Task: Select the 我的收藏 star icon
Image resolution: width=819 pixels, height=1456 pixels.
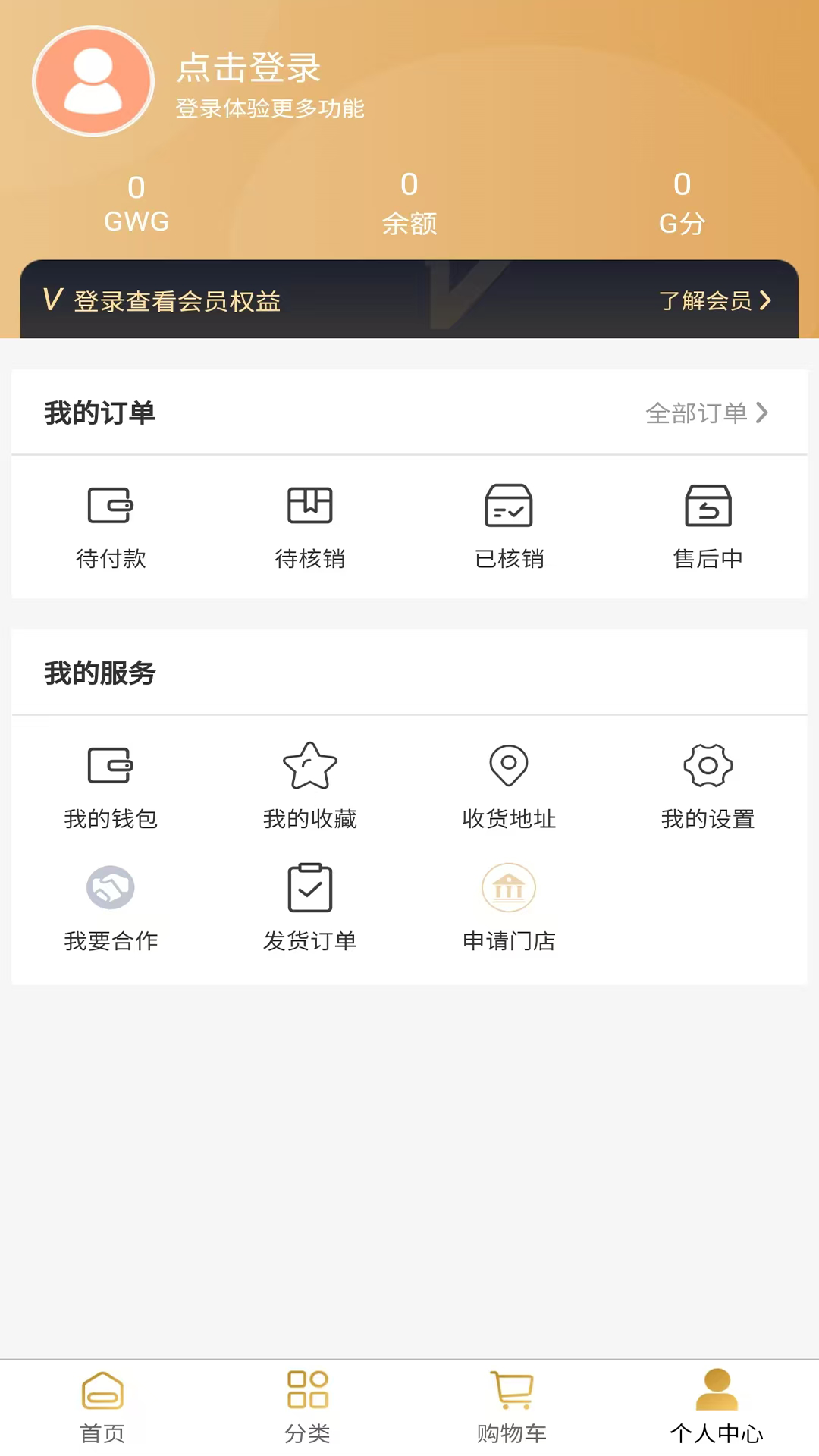Action: pyautogui.click(x=309, y=766)
